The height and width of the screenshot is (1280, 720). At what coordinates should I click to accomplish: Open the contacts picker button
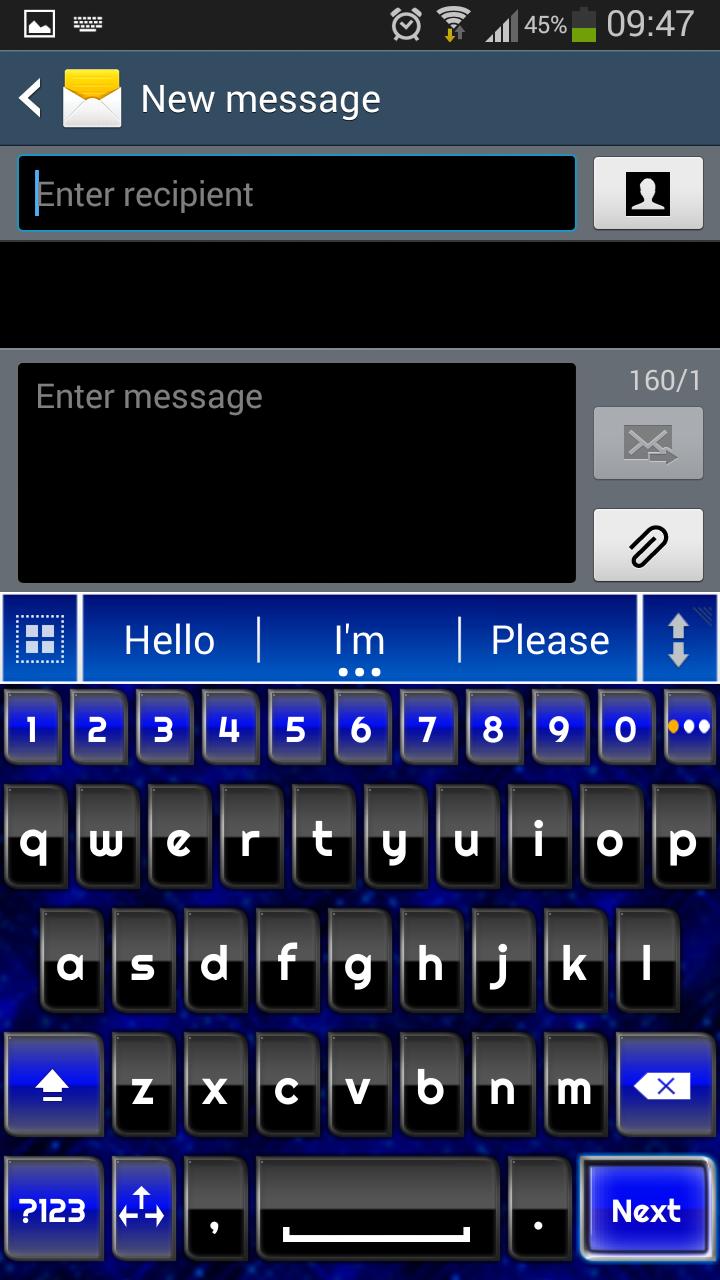coord(647,194)
